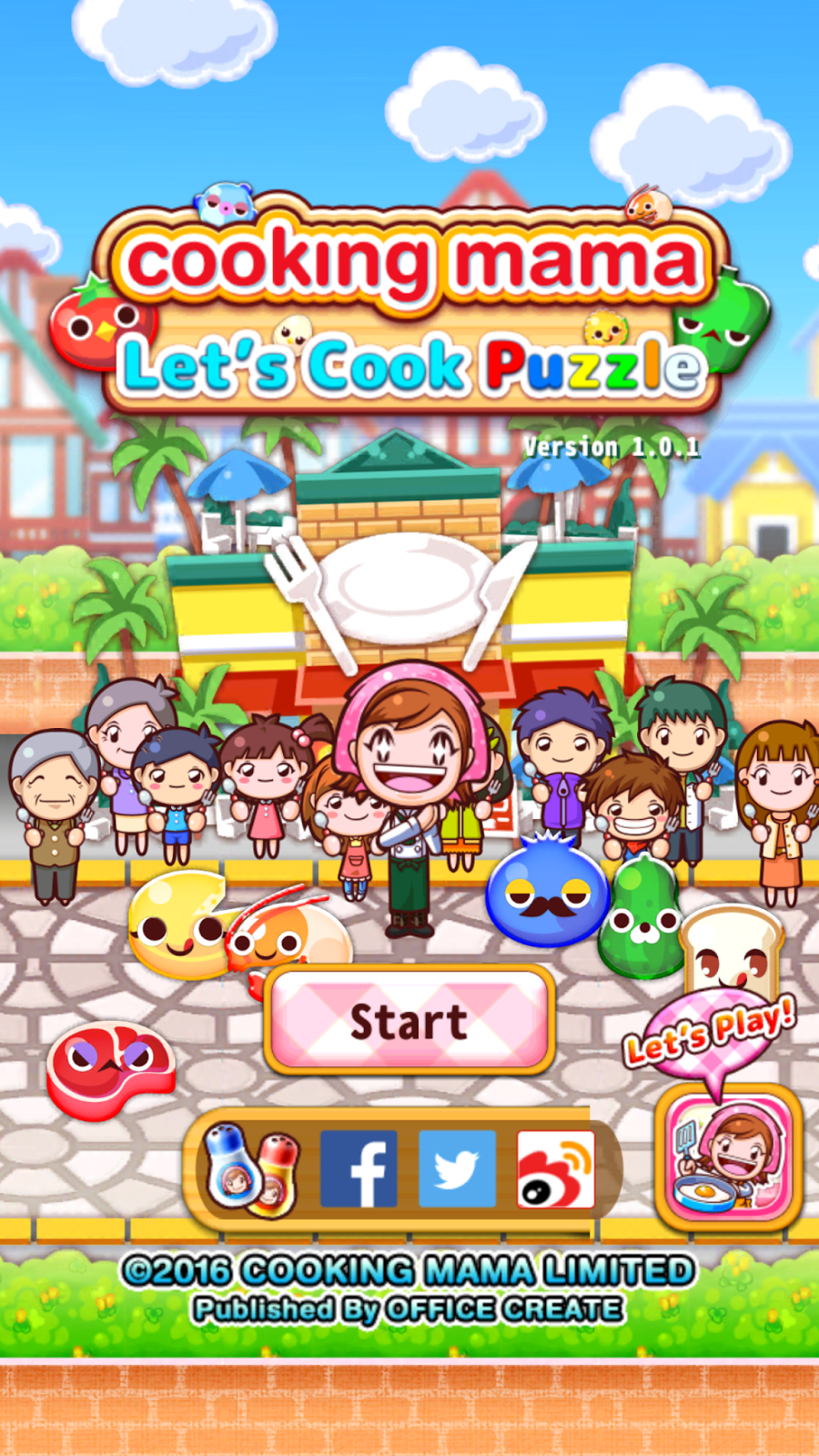Open the Twitter page link
This screenshot has height=1456, width=819.
(x=457, y=1169)
